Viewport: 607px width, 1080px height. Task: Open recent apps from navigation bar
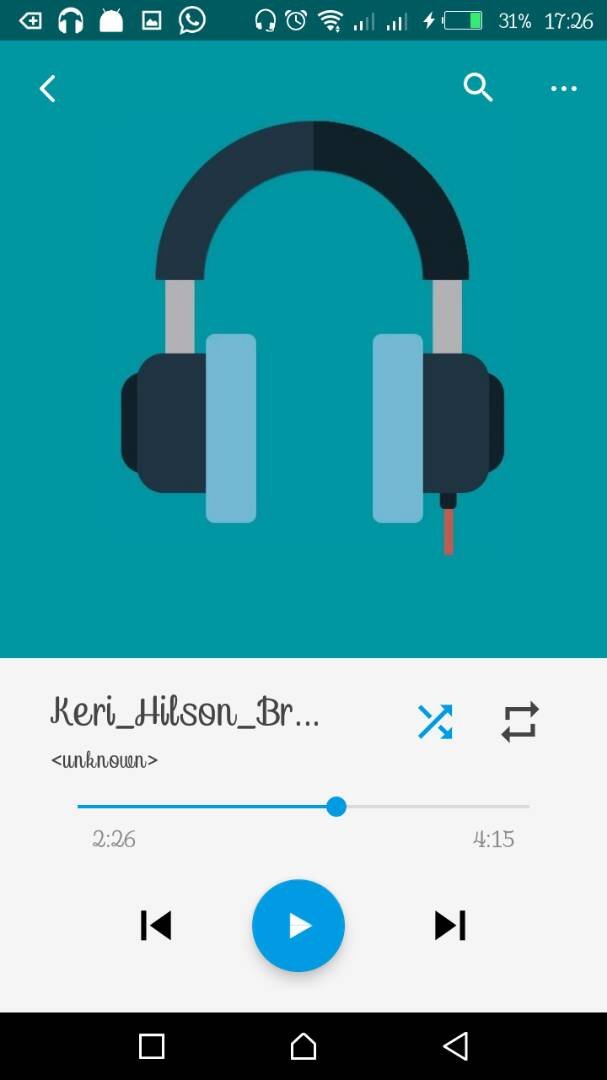[152, 1046]
